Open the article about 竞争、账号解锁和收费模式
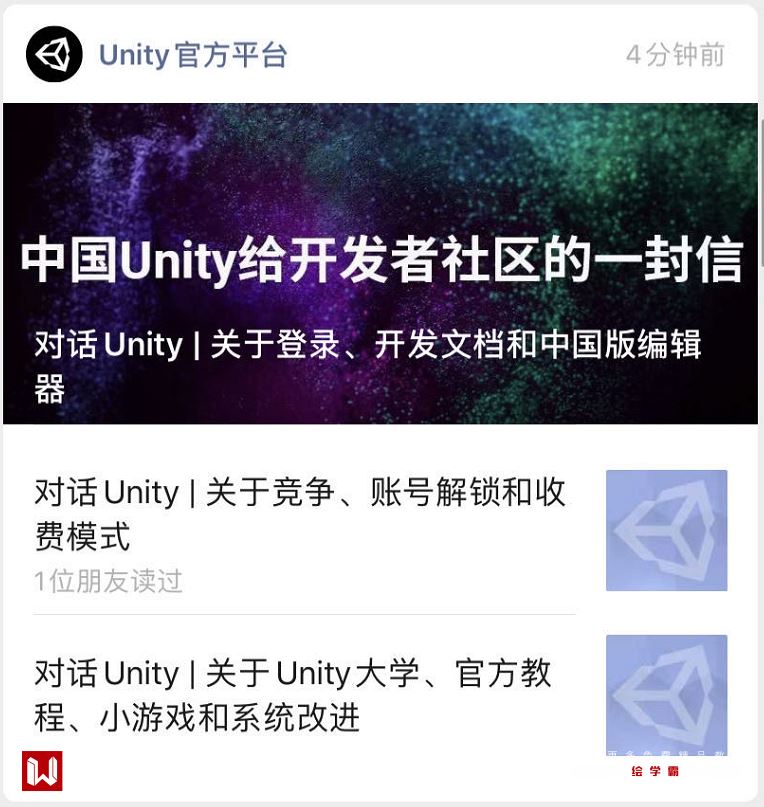 coord(300,514)
